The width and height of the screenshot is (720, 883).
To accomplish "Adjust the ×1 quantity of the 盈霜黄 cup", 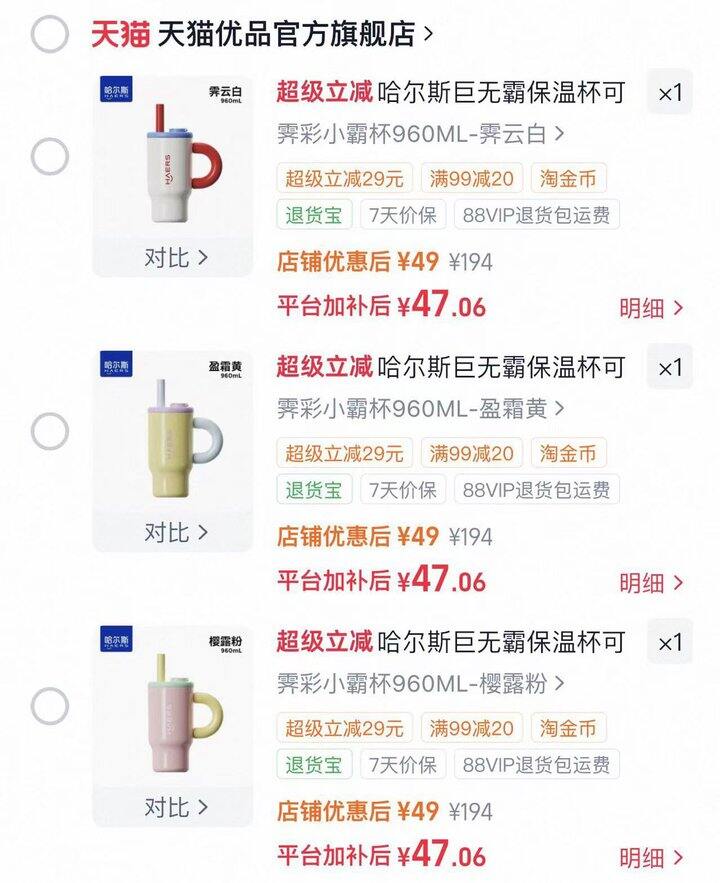I will coord(669,368).
